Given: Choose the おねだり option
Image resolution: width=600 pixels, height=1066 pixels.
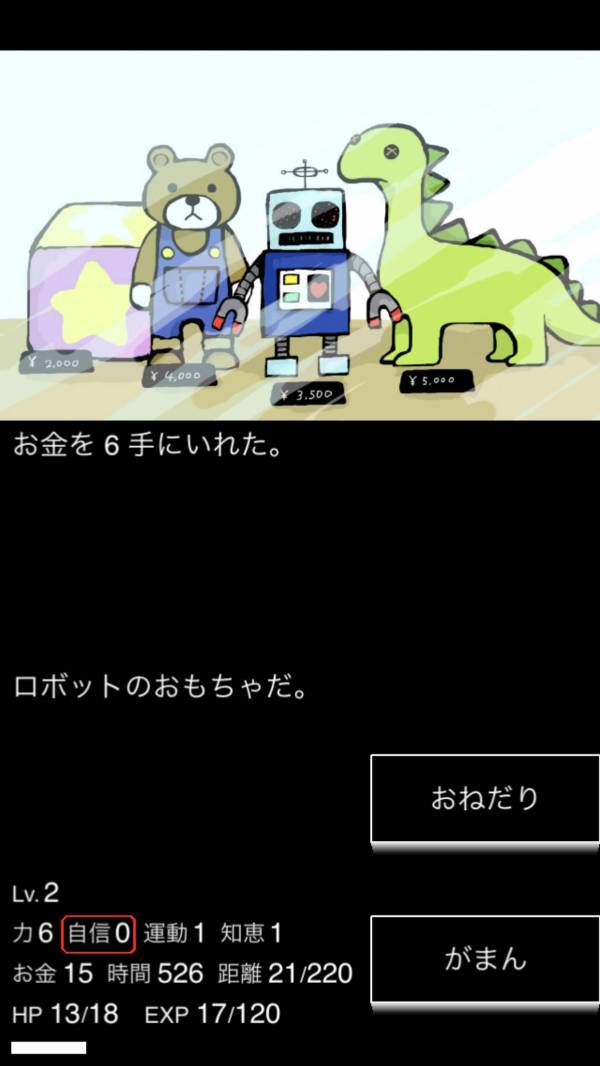Looking at the screenshot, I should point(485,799).
